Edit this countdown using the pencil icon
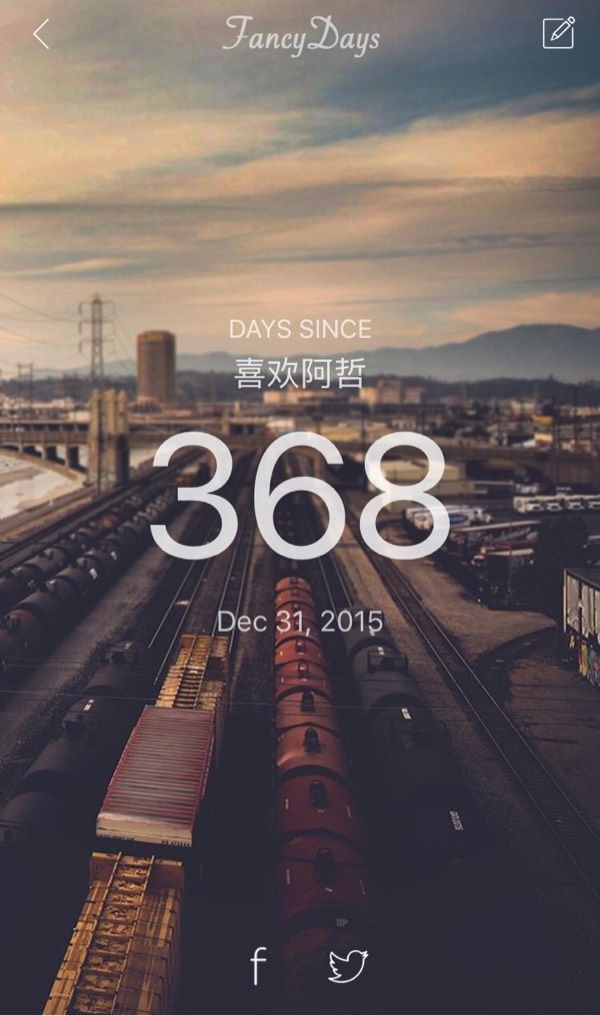Viewport: 600px width, 1016px height. coord(559,32)
